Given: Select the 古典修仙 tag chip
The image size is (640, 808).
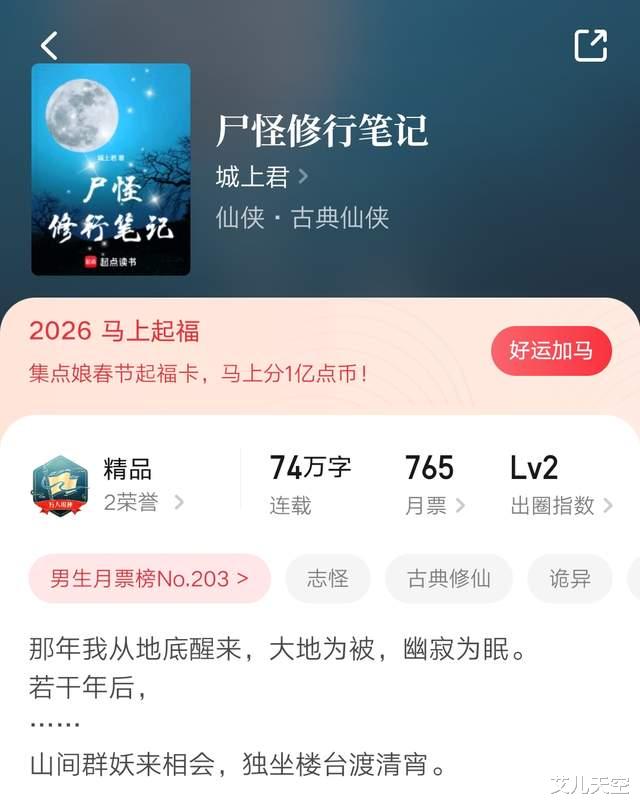Looking at the screenshot, I should coord(449,579).
